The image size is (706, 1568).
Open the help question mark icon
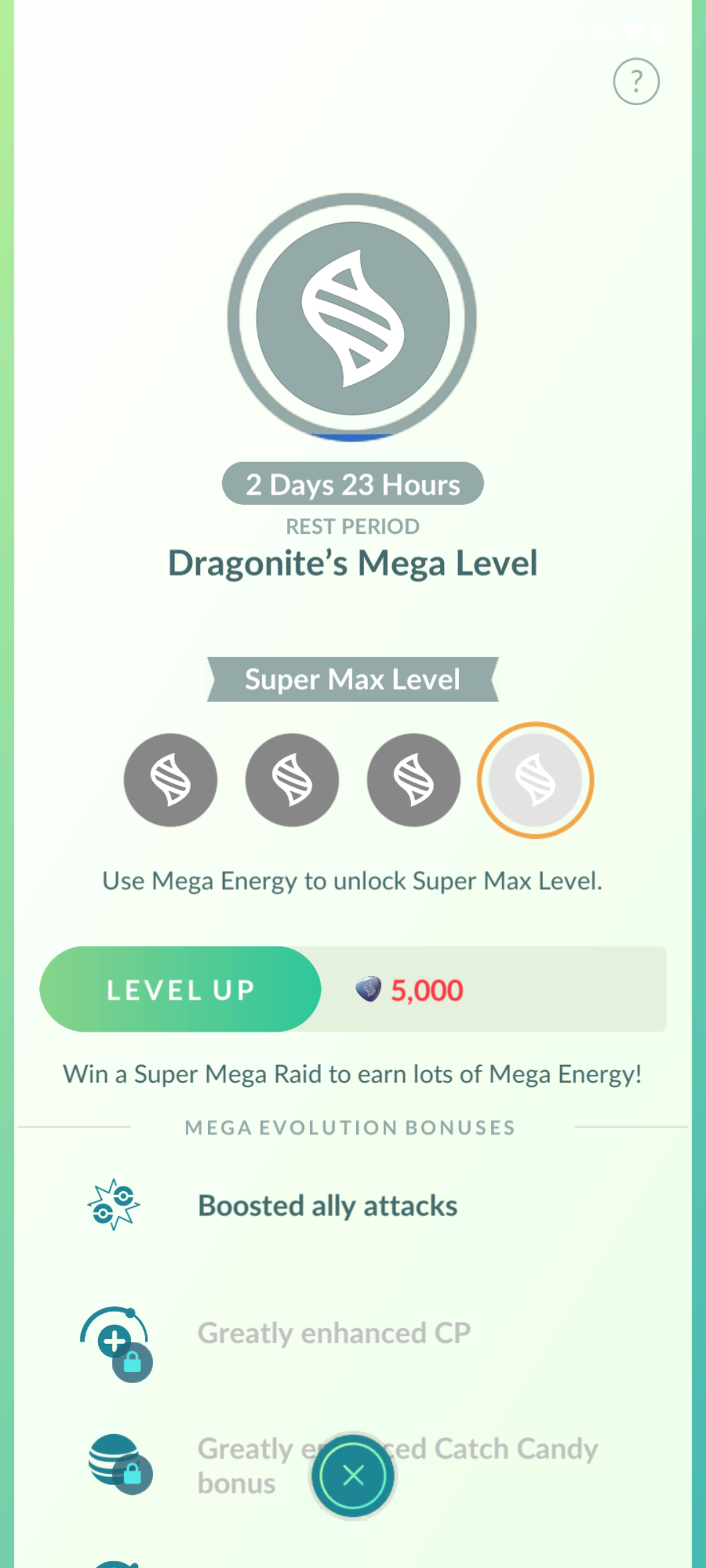(636, 82)
